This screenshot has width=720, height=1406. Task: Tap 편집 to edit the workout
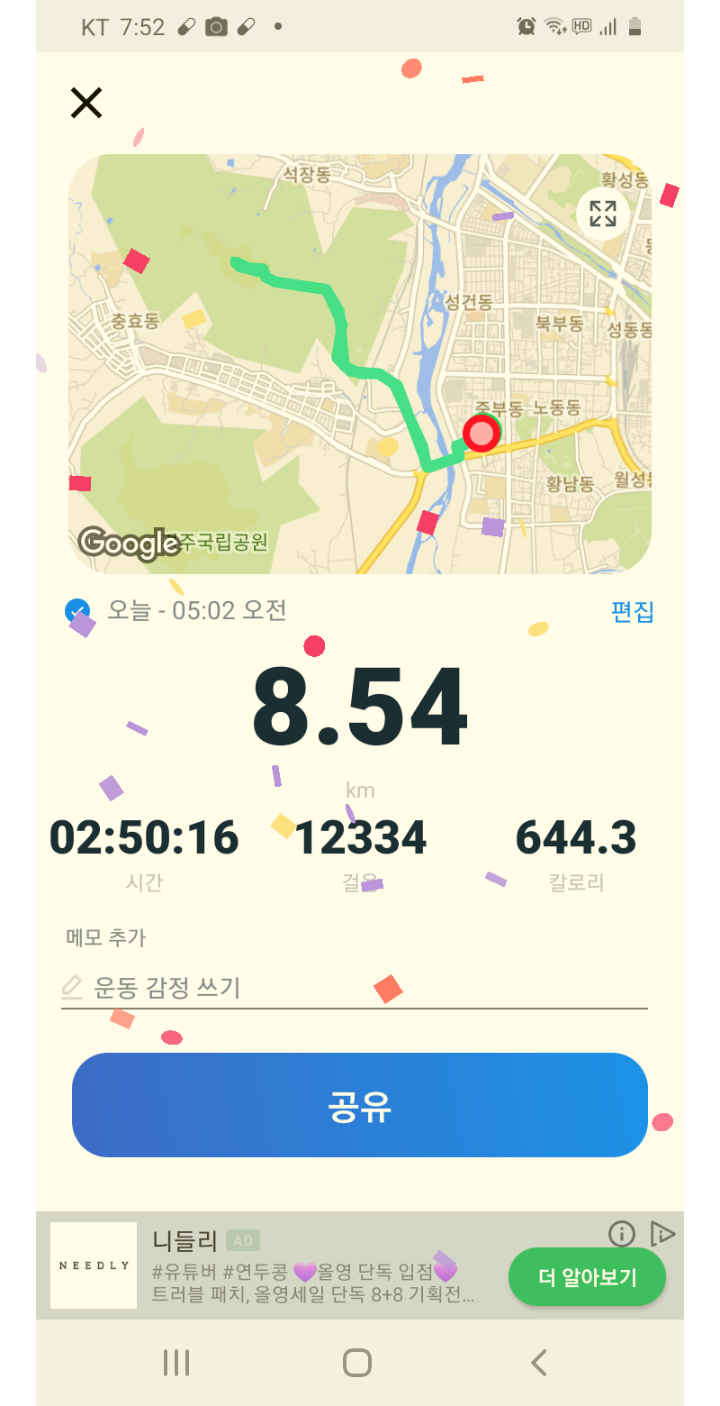pos(632,612)
